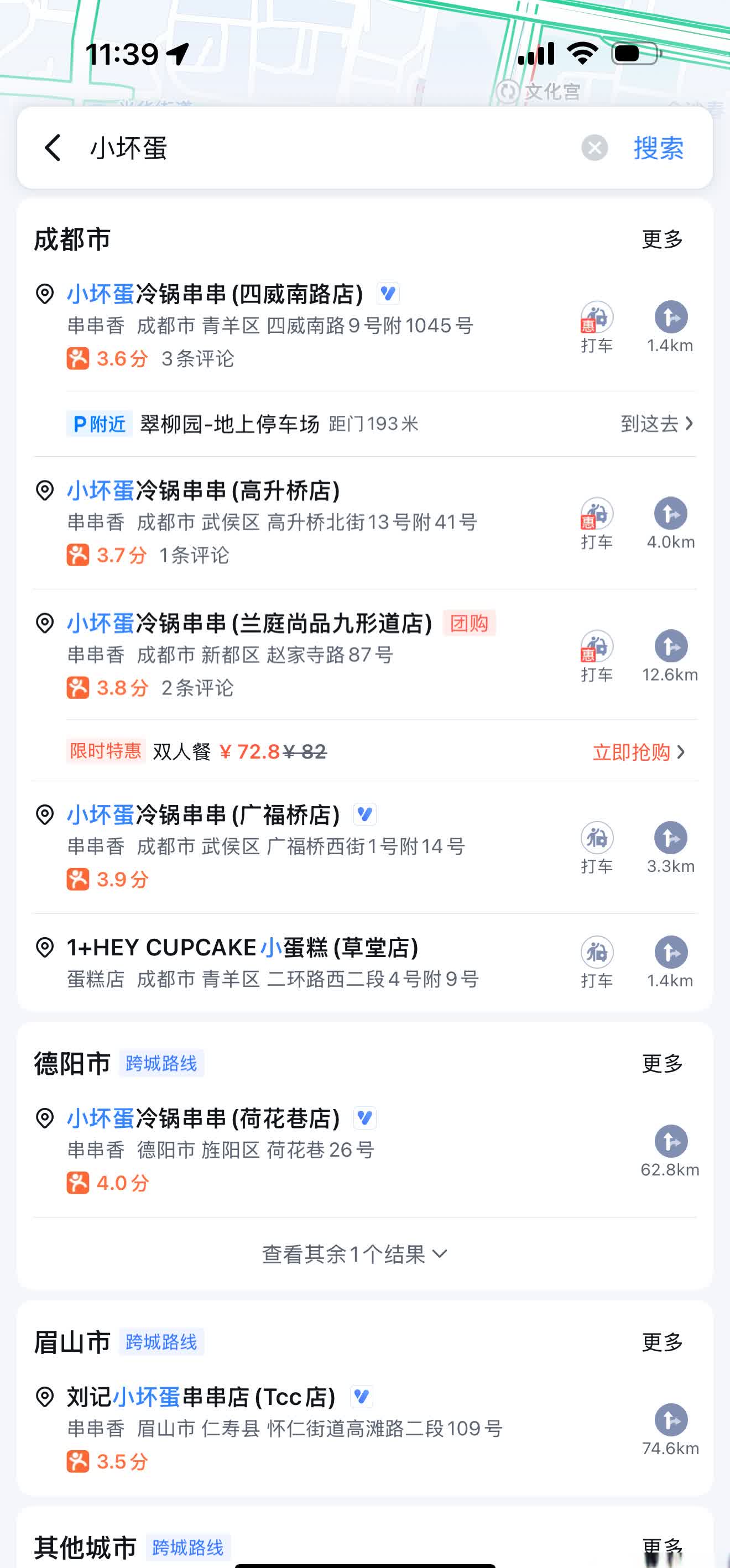Image resolution: width=730 pixels, height=1568 pixels.
Task: Expand 查看其余1个结果
Action: [355, 1254]
